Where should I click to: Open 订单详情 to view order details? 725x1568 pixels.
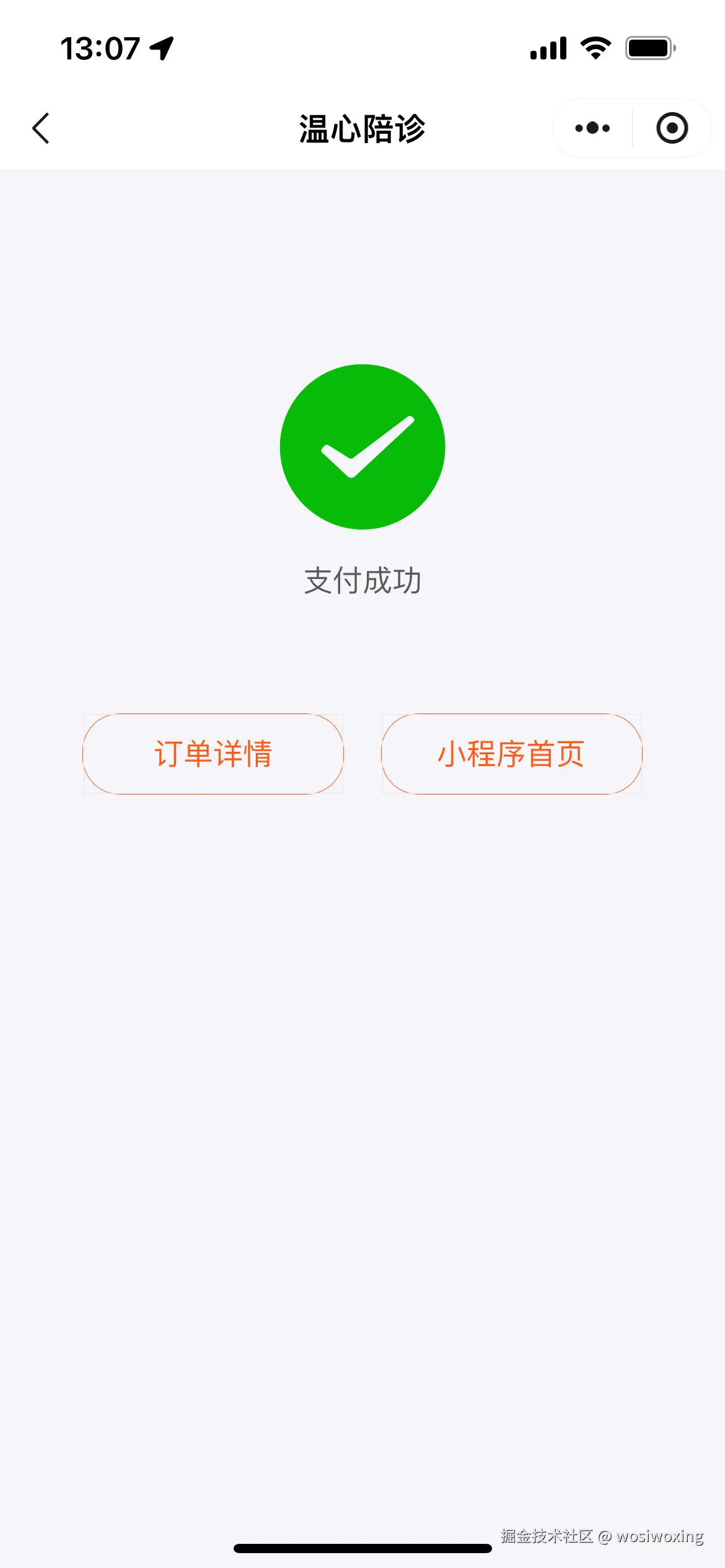click(x=213, y=754)
